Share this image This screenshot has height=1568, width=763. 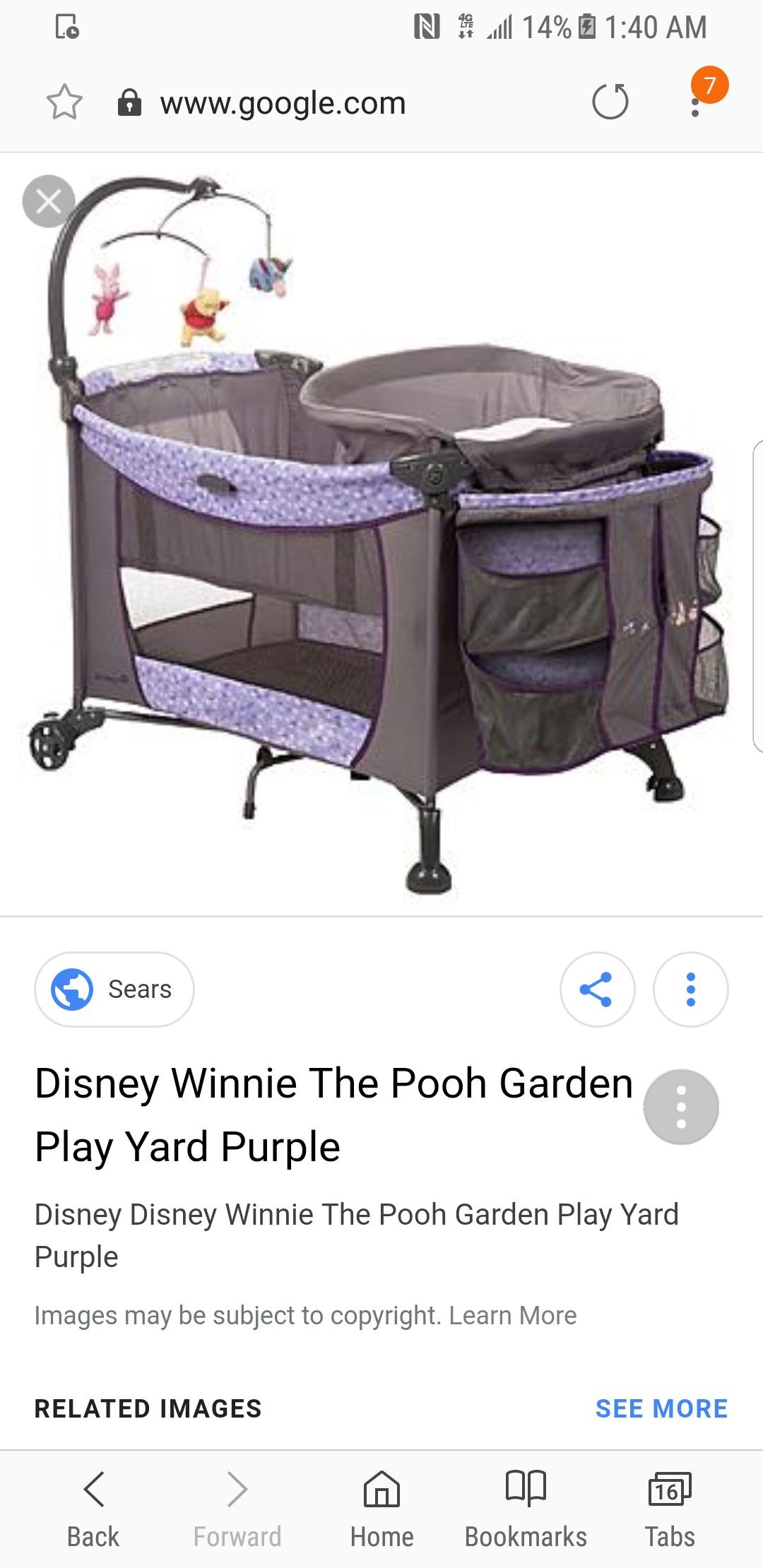coord(597,989)
